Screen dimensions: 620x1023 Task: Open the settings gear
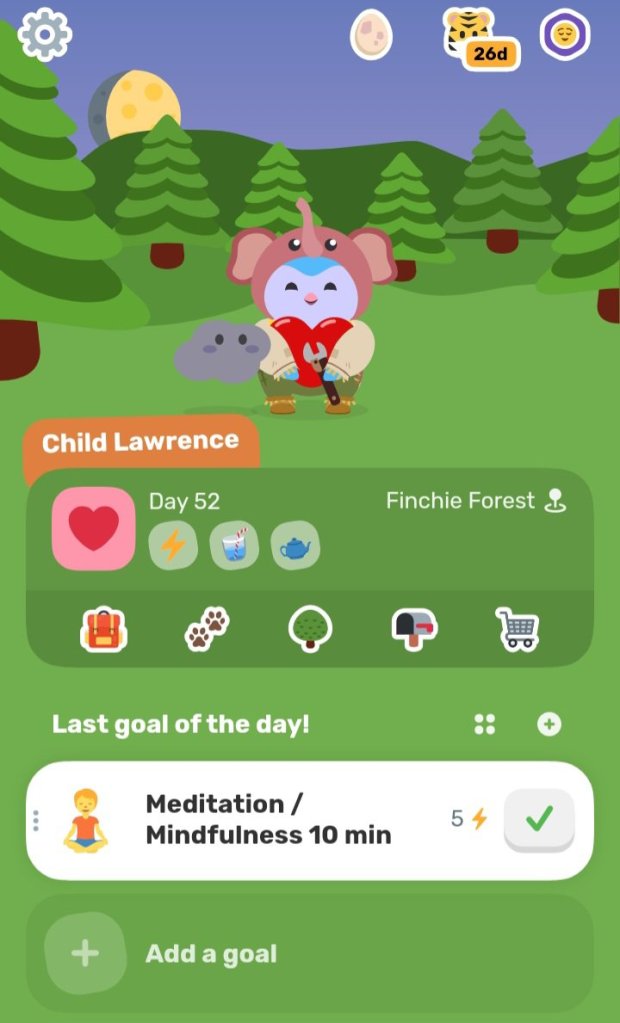tap(45, 35)
